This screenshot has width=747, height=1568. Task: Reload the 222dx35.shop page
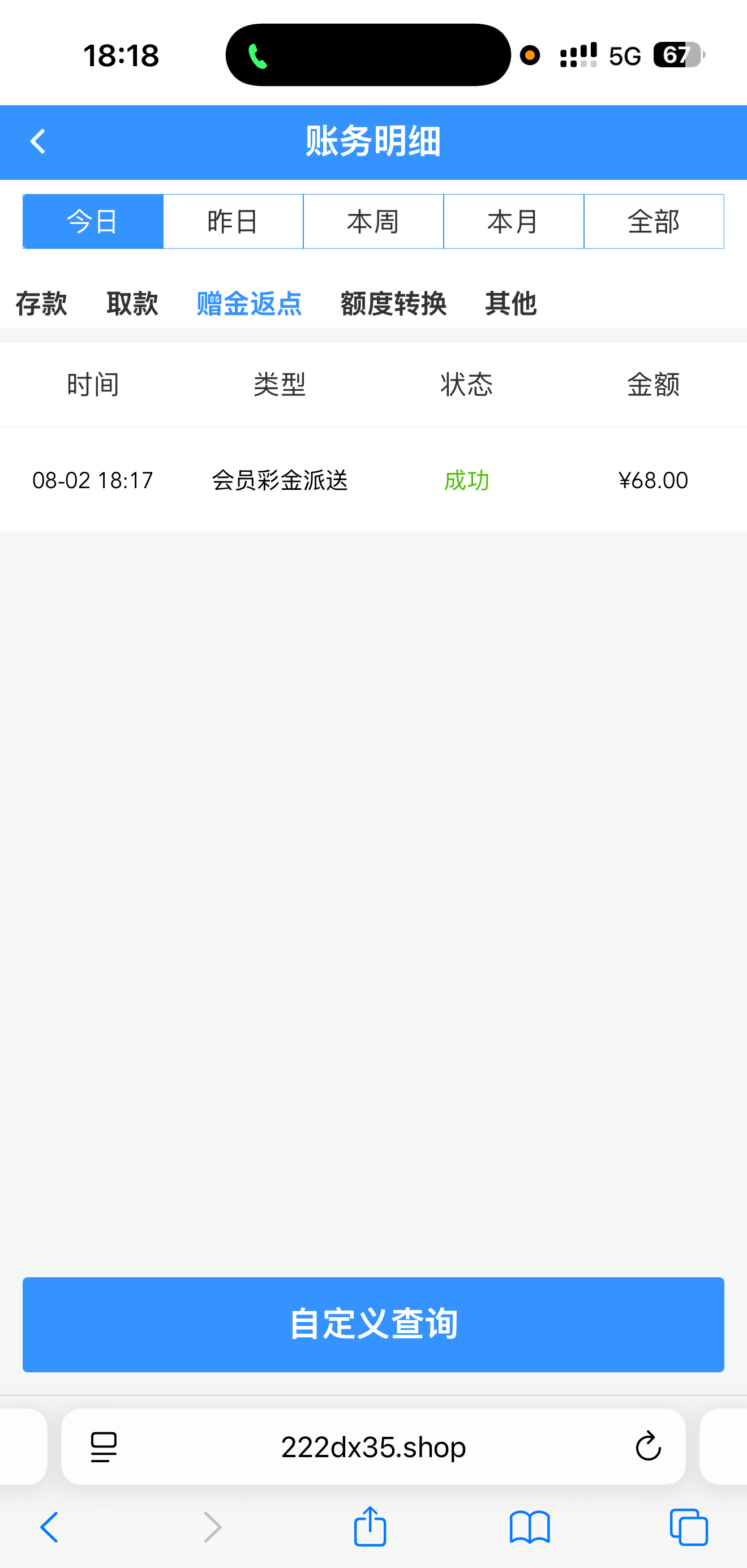[648, 1446]
